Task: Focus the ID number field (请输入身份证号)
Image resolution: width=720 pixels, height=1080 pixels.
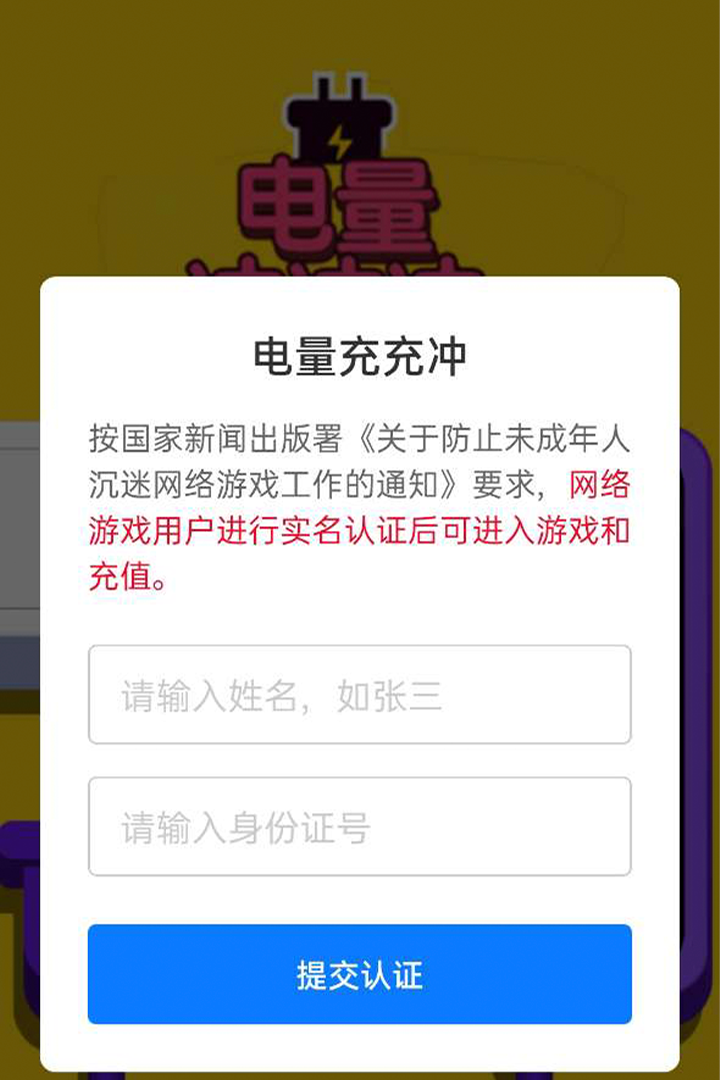Action: click(360, 827)
